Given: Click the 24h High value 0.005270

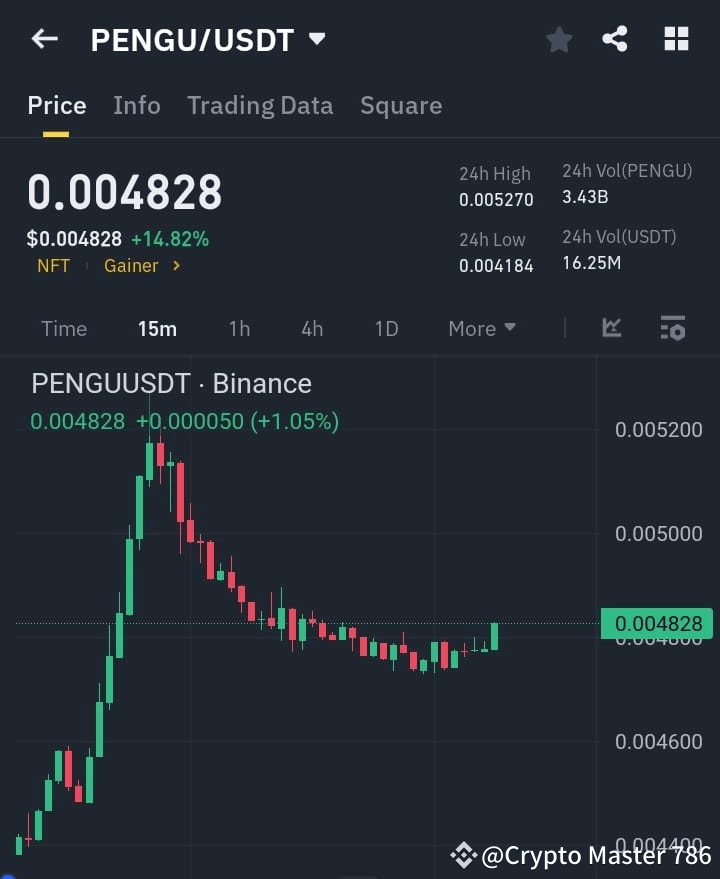Looking at the screenshot, I should coord(496,199).
